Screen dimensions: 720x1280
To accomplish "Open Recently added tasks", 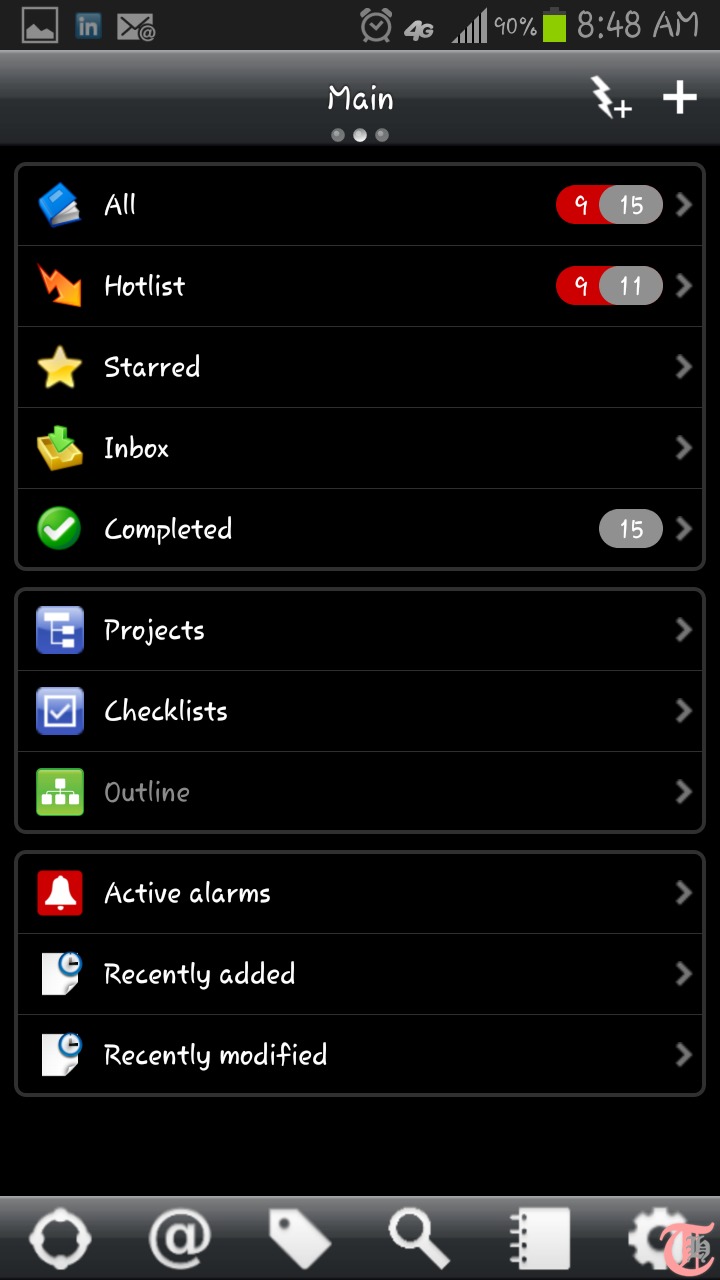I will point(360,975).
